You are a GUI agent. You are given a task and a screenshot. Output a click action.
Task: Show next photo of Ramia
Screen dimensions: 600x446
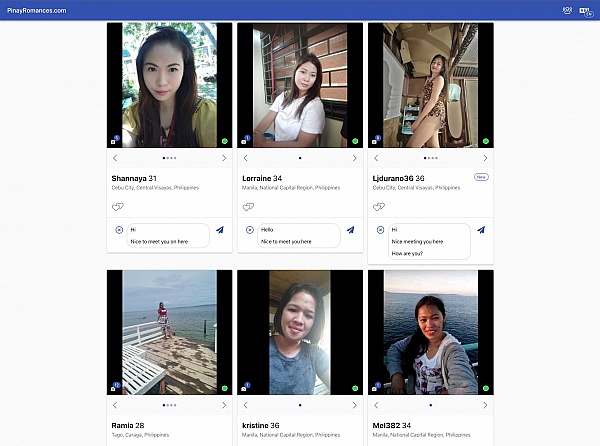[x=224, y=405]
